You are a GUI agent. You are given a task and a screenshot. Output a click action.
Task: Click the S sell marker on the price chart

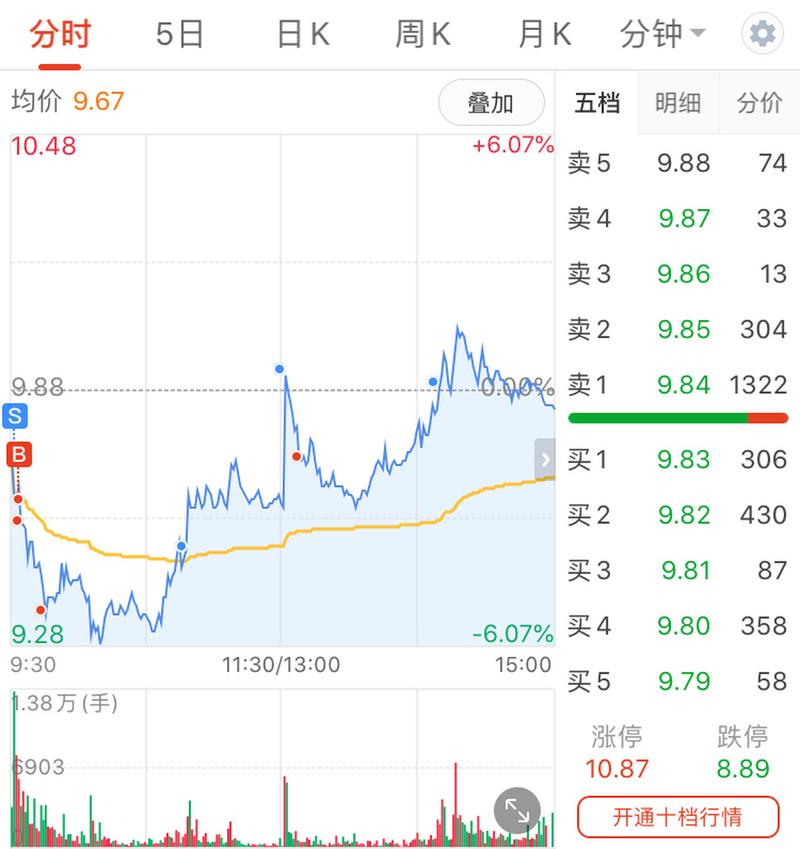14,418
